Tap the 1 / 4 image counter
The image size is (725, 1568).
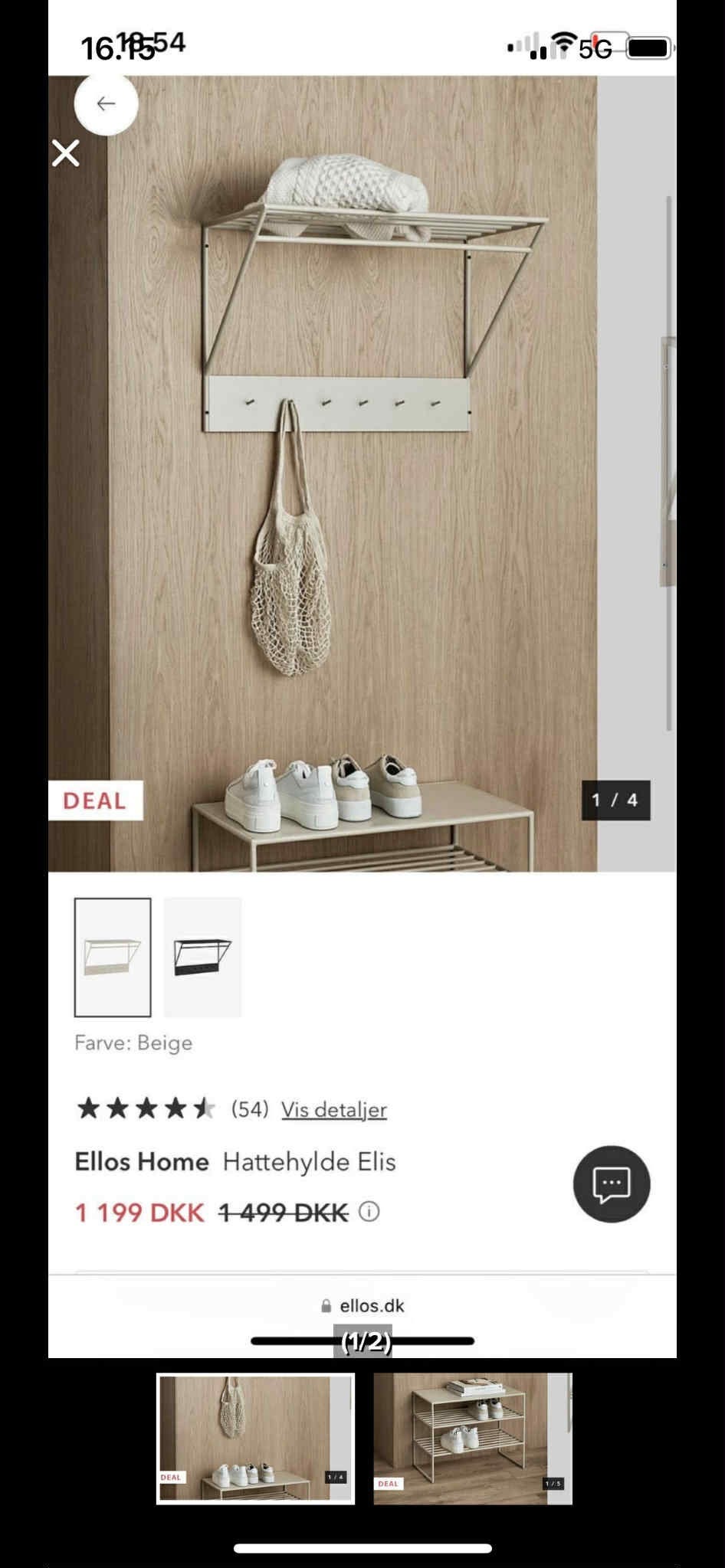pyautogui.click(x=617, y=799)
